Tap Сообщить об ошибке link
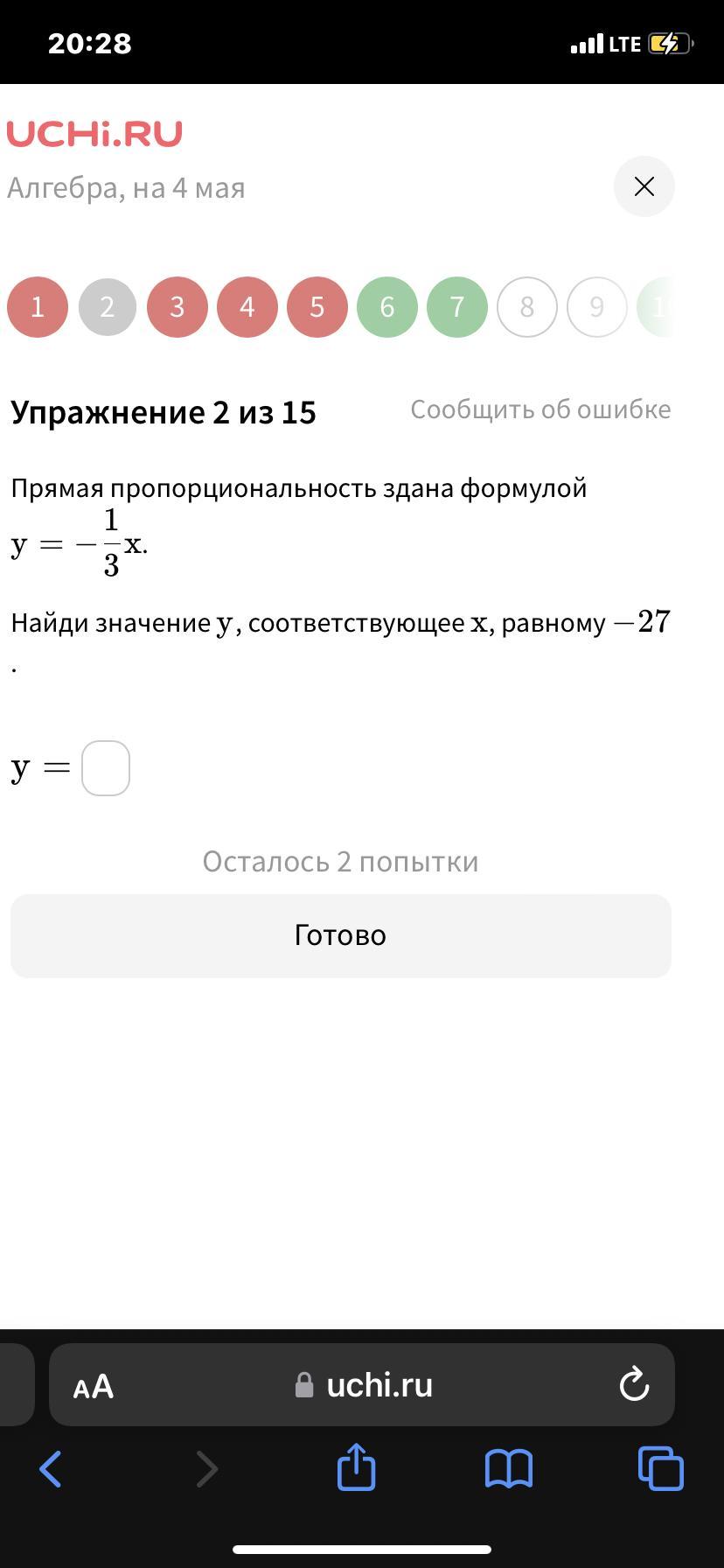This screenshot has width=724, height=1568. pos(540,409)
